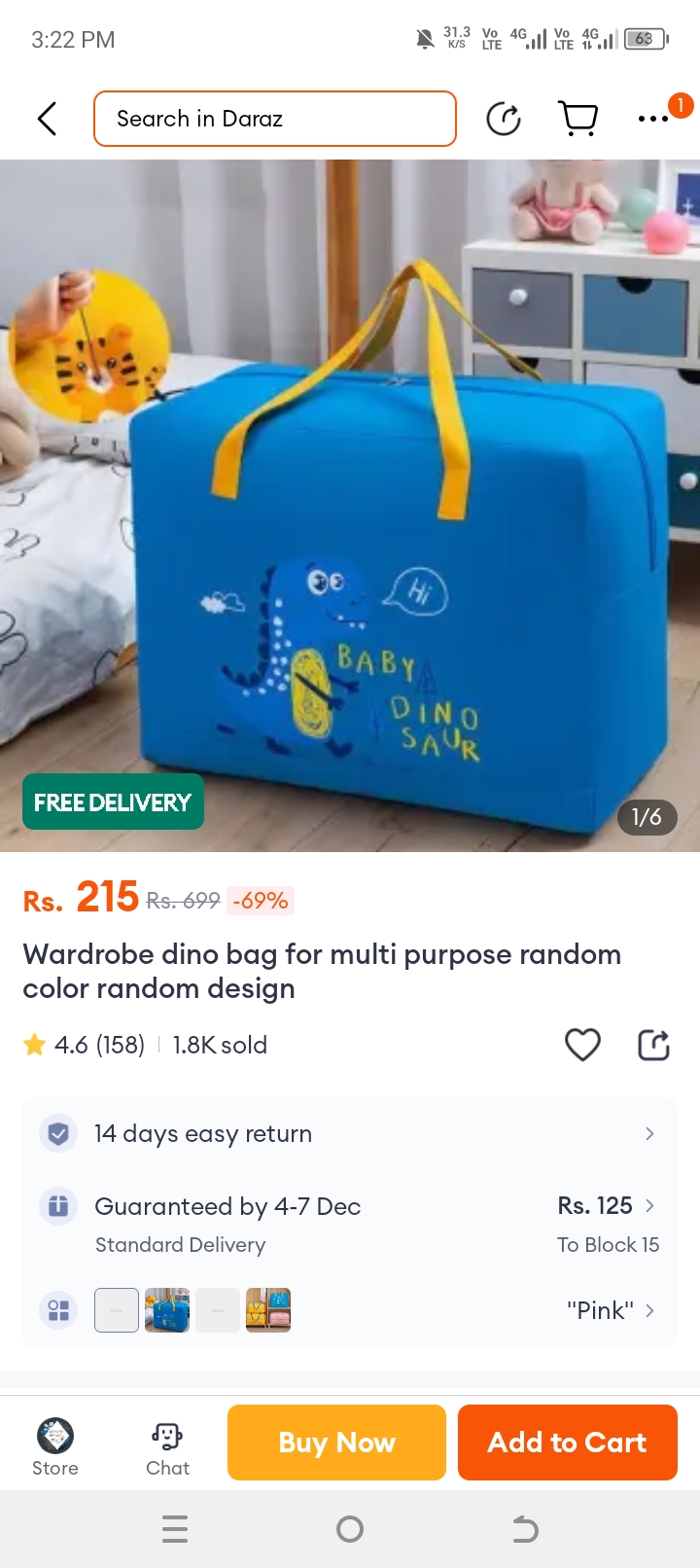Open the main product image
This screenshot has width=700, height=1568.
click(x=350, y=506)
